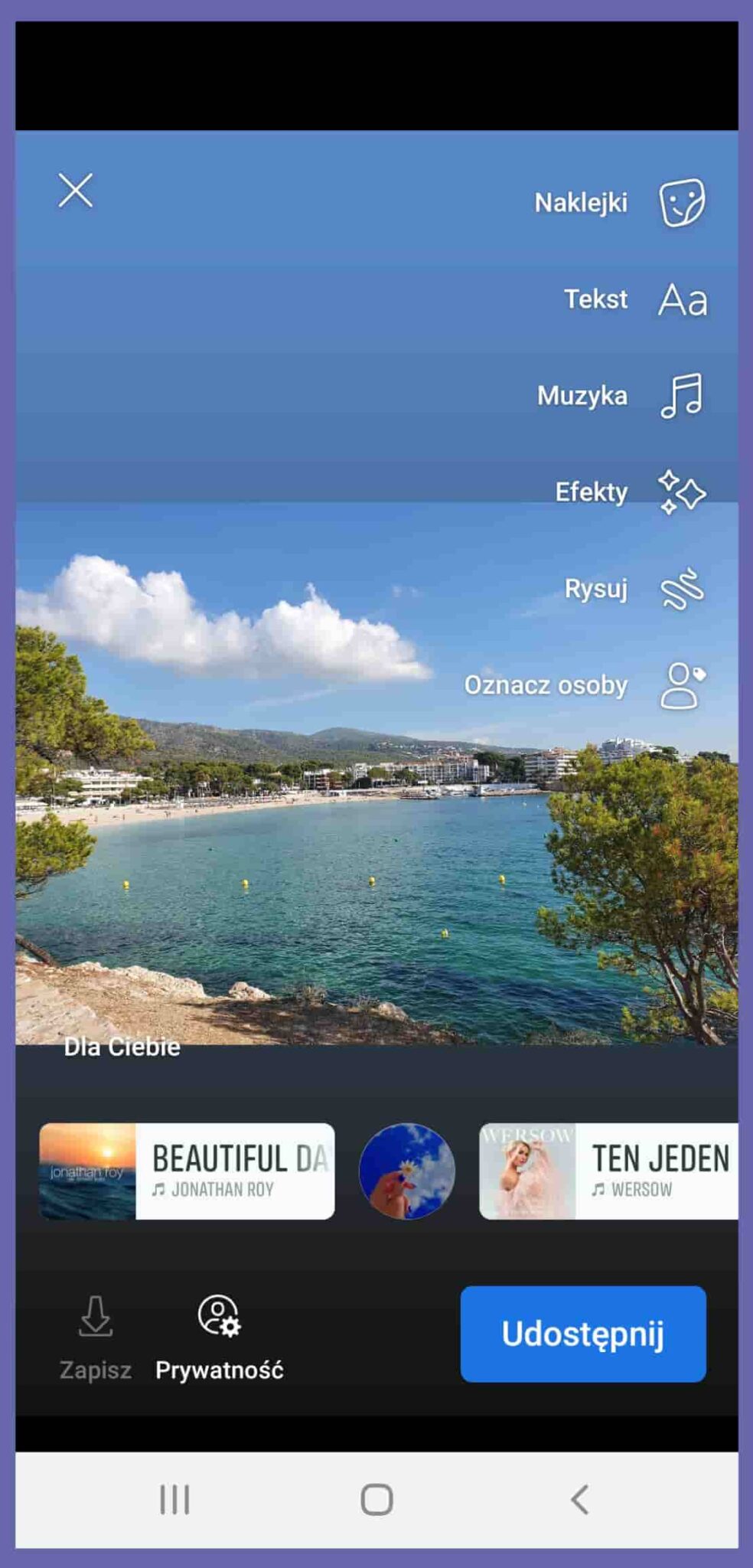Choose Beautiful Day by Jonathan Roy
The width and height of the screenshot is (753, 1568).
coord(187,1171)
